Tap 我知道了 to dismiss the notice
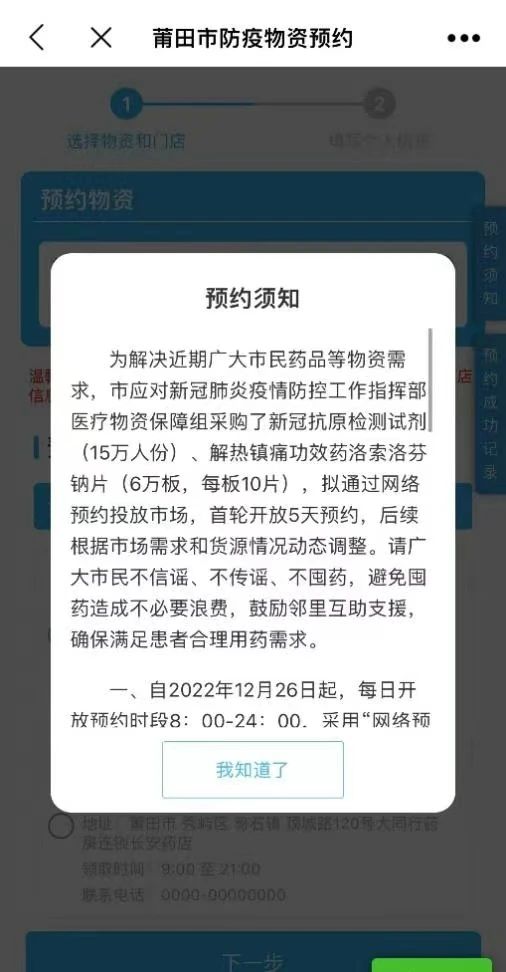The width and height of the screenshot is (506, 972). coord(252,769)
